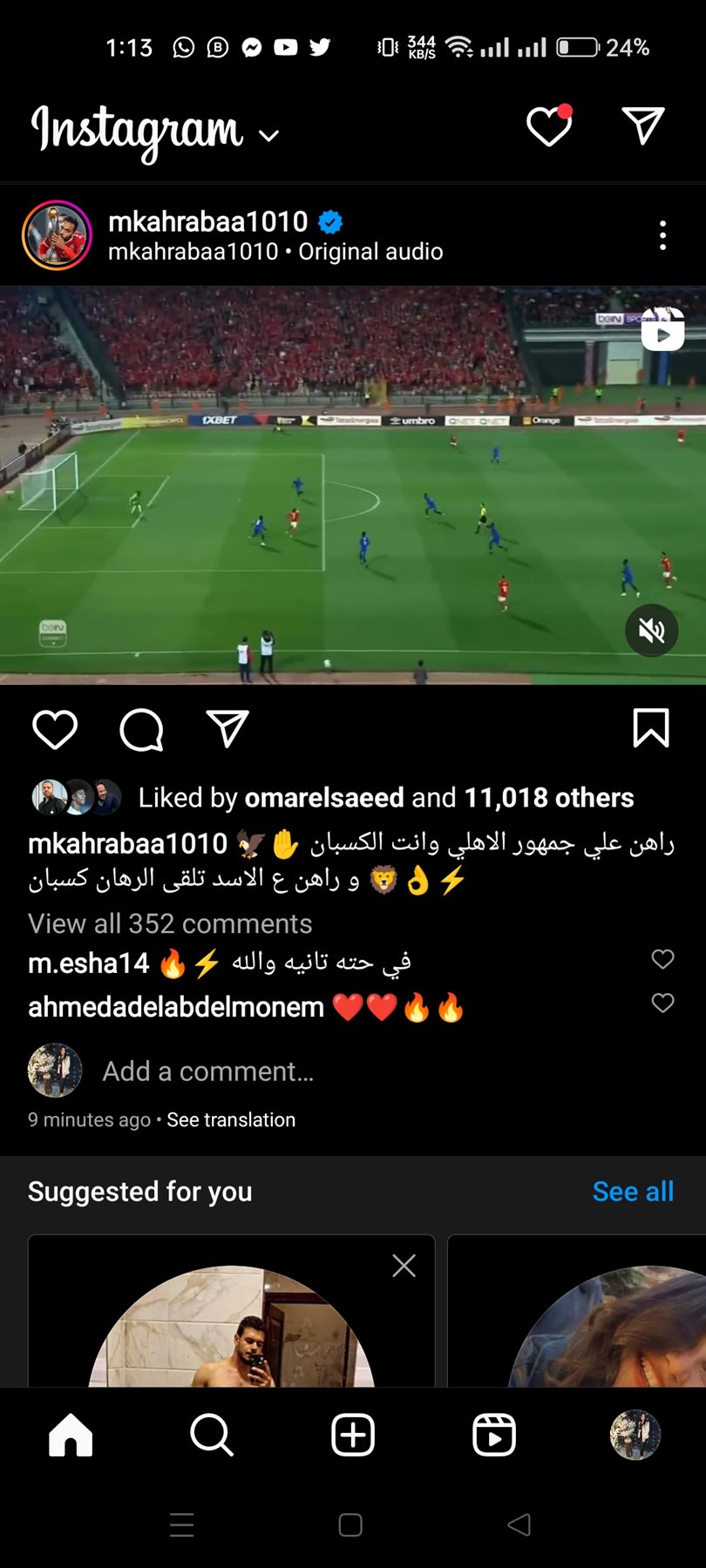
Task: See the translation of the caption
Action: click(231, 1119)
